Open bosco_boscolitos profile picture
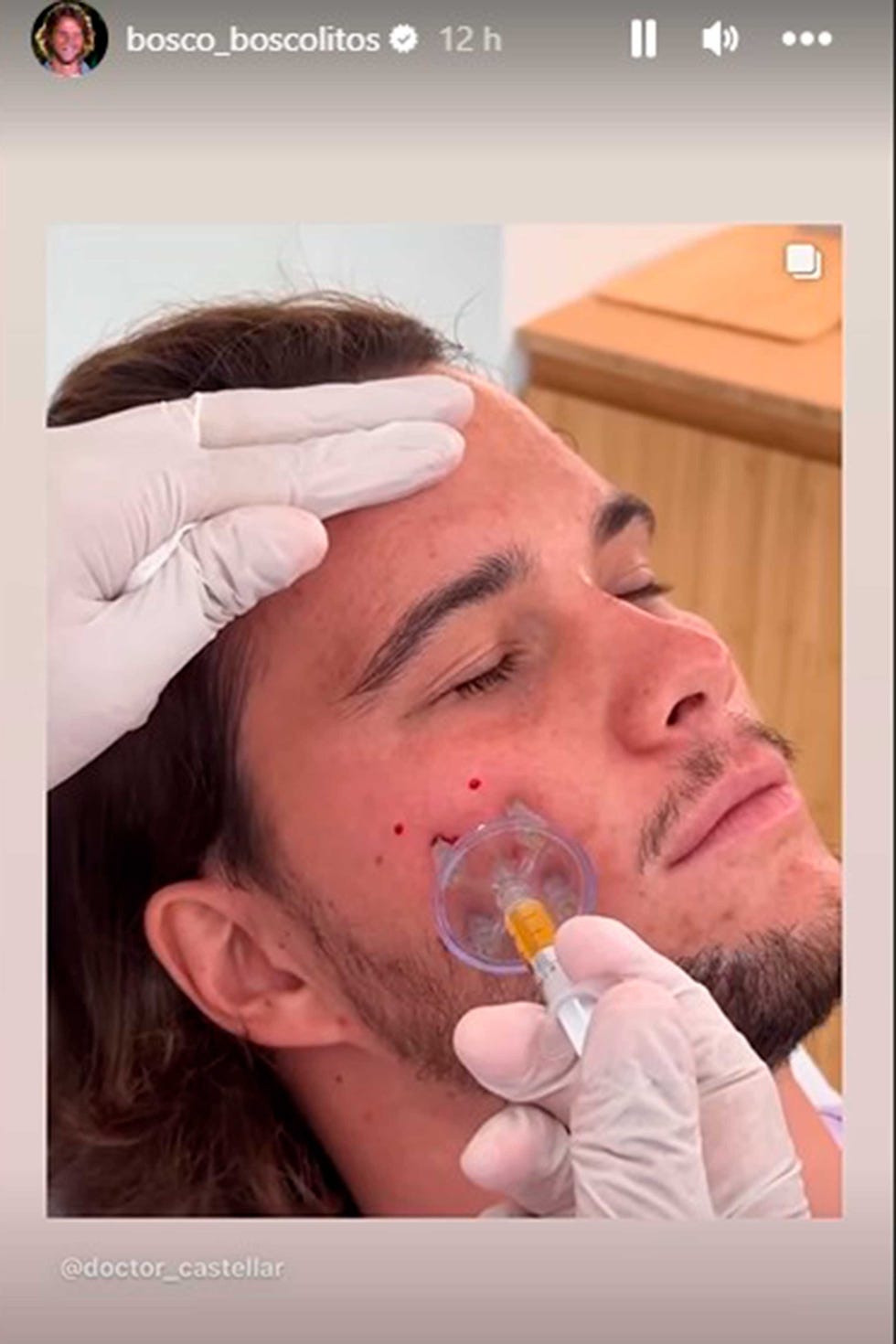The image size is (896, 1344). tap(69, 39)
